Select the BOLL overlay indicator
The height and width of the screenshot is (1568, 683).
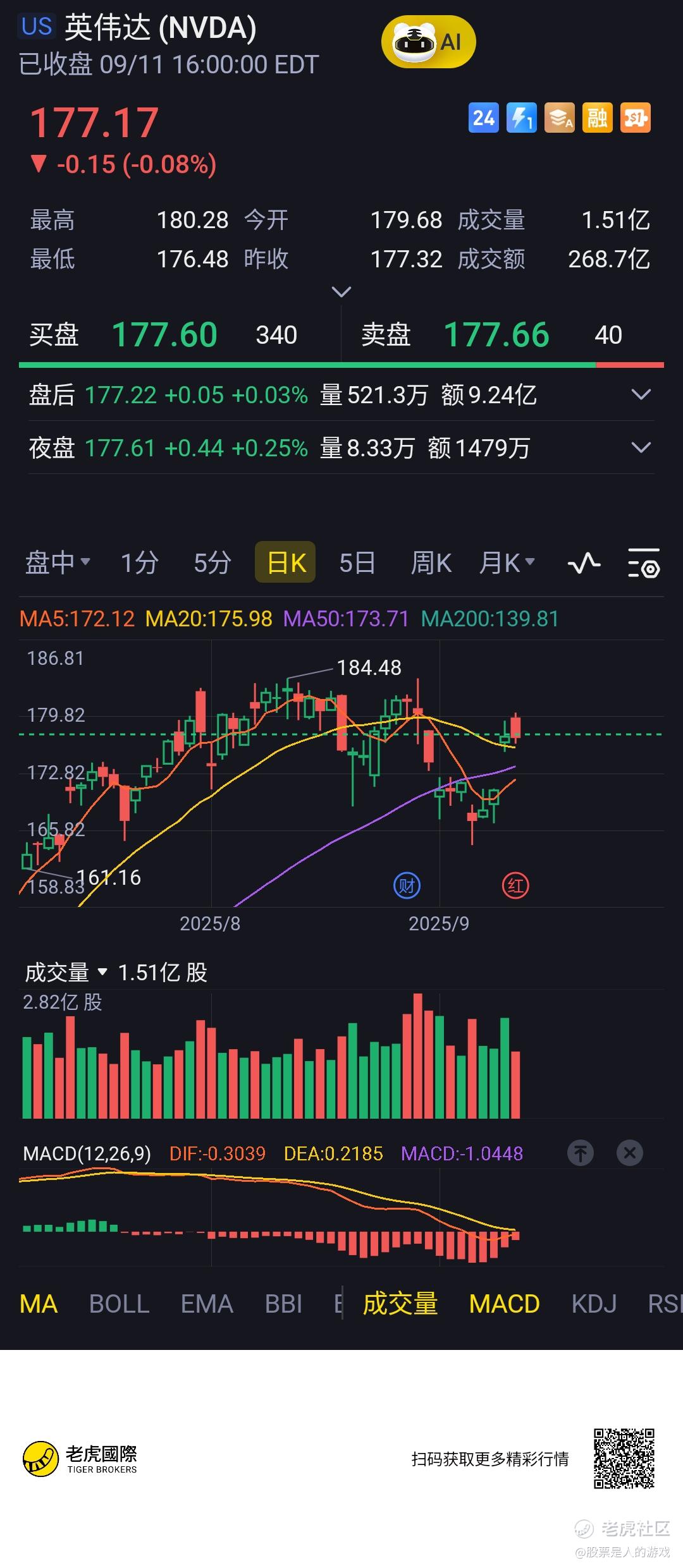point(120,1304)
